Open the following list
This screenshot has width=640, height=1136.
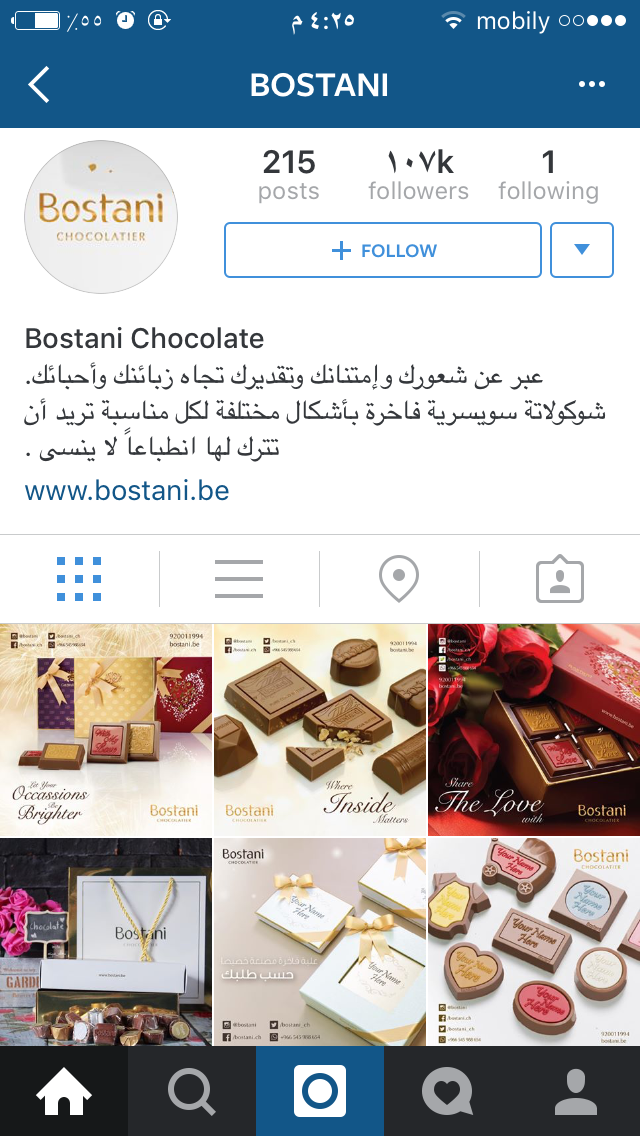click(548, 175)
